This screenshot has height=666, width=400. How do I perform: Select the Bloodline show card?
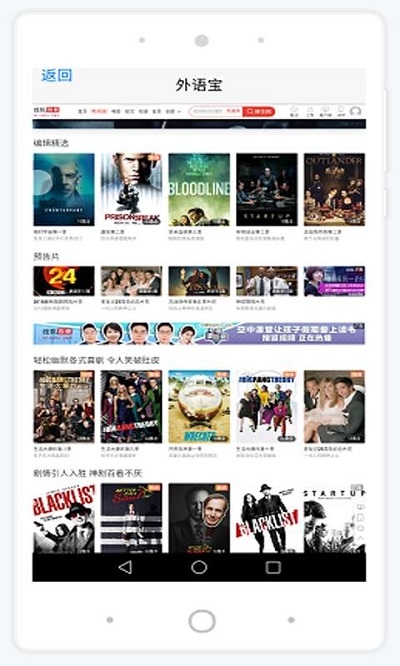[199, 189]
